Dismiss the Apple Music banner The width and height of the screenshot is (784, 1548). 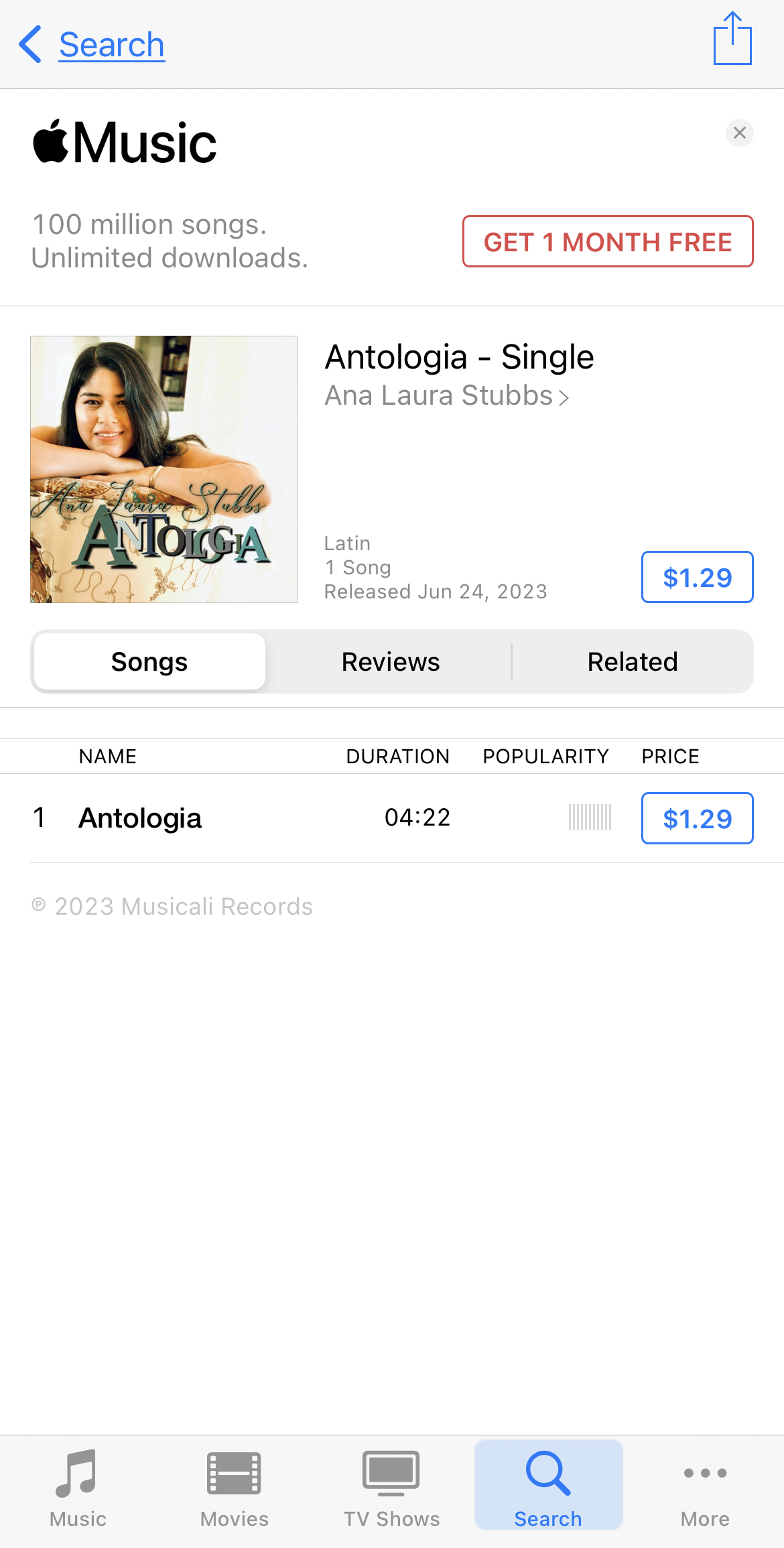(x=739, y=133)
